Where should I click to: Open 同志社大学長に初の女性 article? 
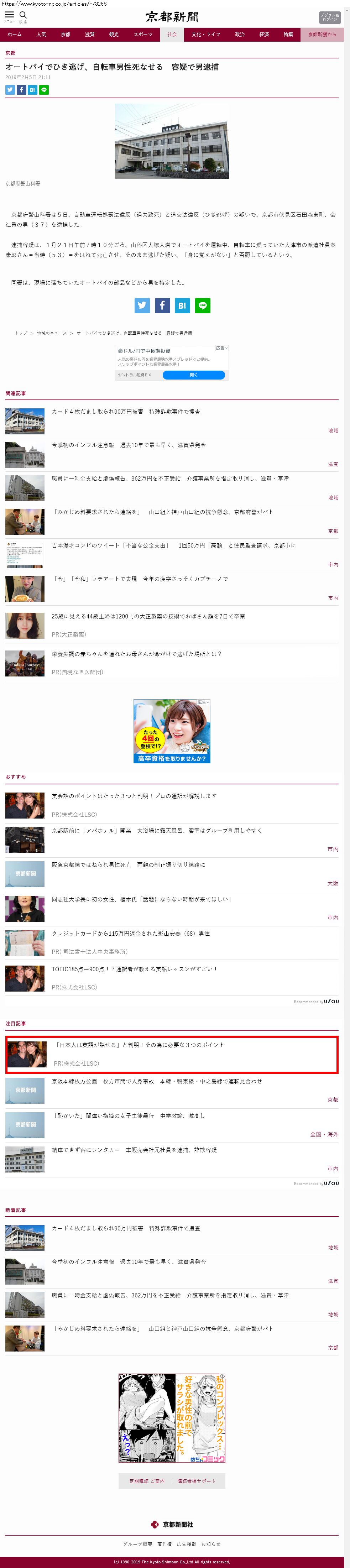click(141, 899)
